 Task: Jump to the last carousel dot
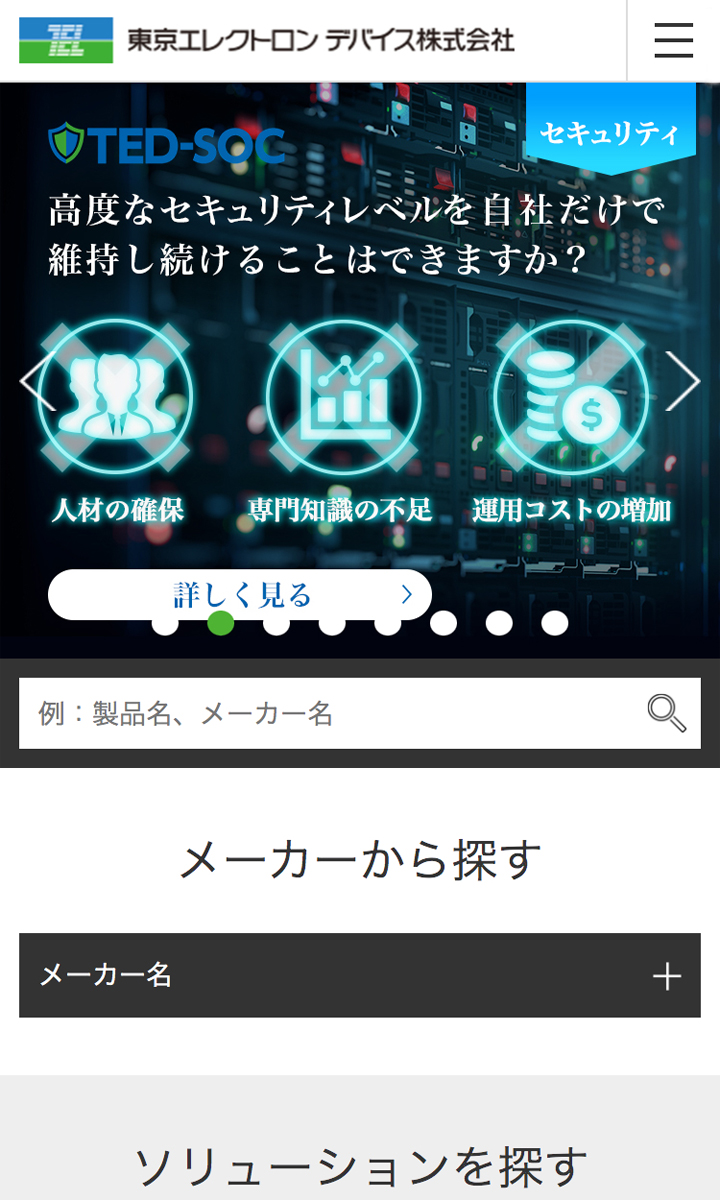tap(555, 623)
